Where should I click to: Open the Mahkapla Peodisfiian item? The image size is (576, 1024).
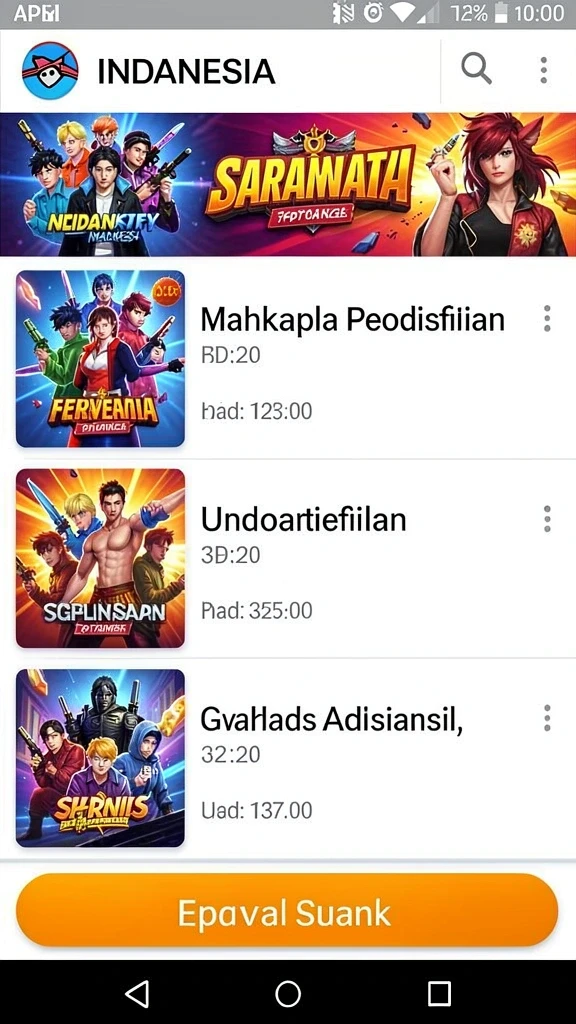288,359
